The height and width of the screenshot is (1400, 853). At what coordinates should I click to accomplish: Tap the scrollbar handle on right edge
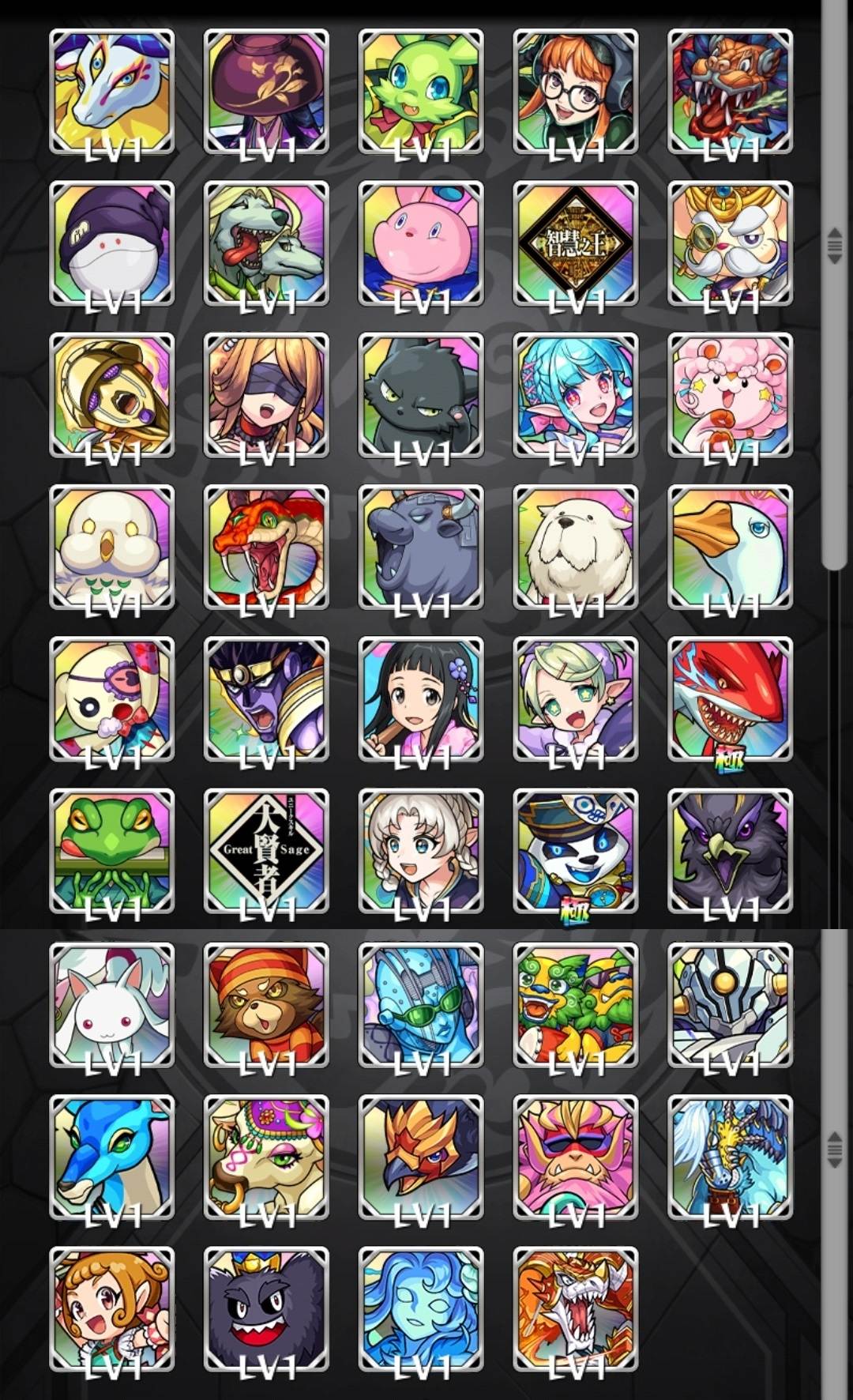click(x=834, y=245)
